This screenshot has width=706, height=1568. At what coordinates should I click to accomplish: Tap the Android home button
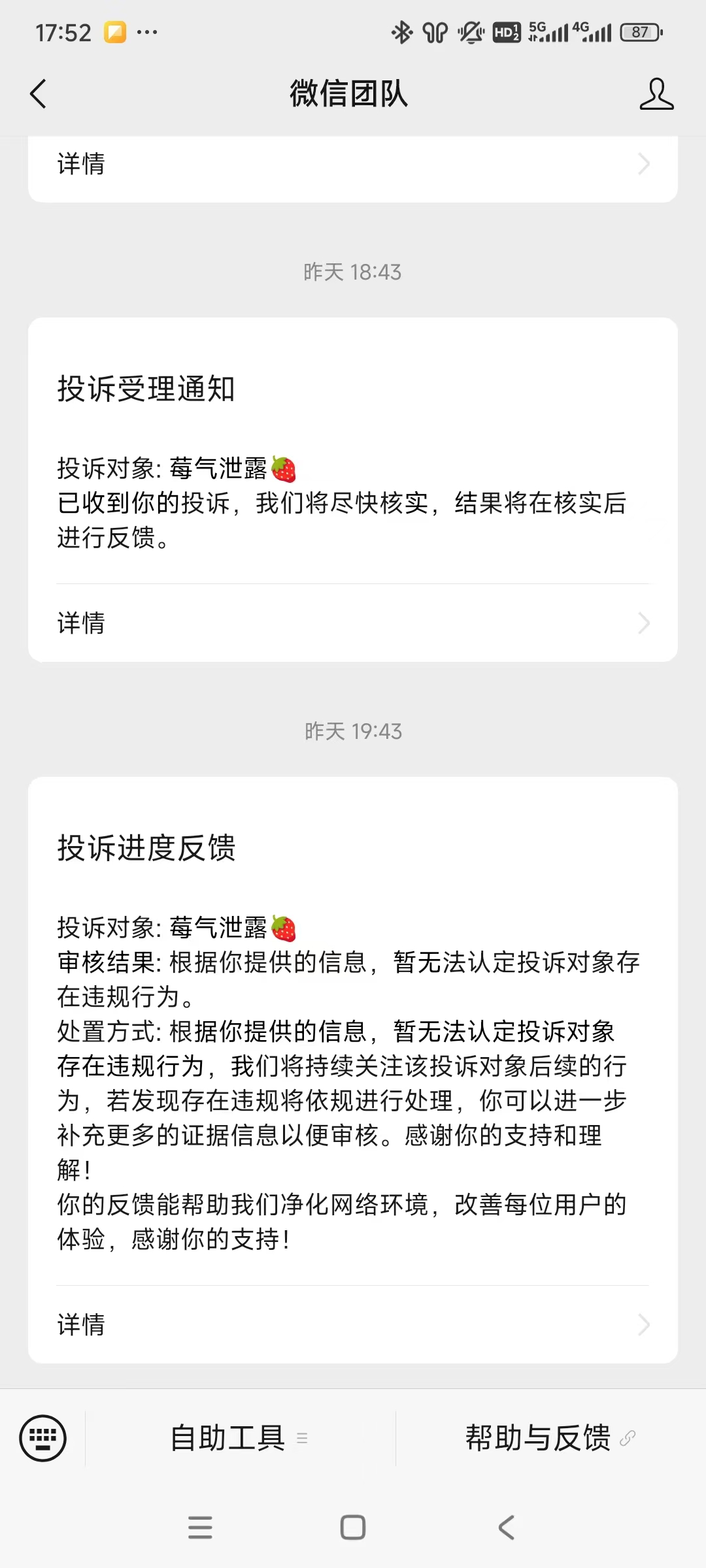point(353,1527)
